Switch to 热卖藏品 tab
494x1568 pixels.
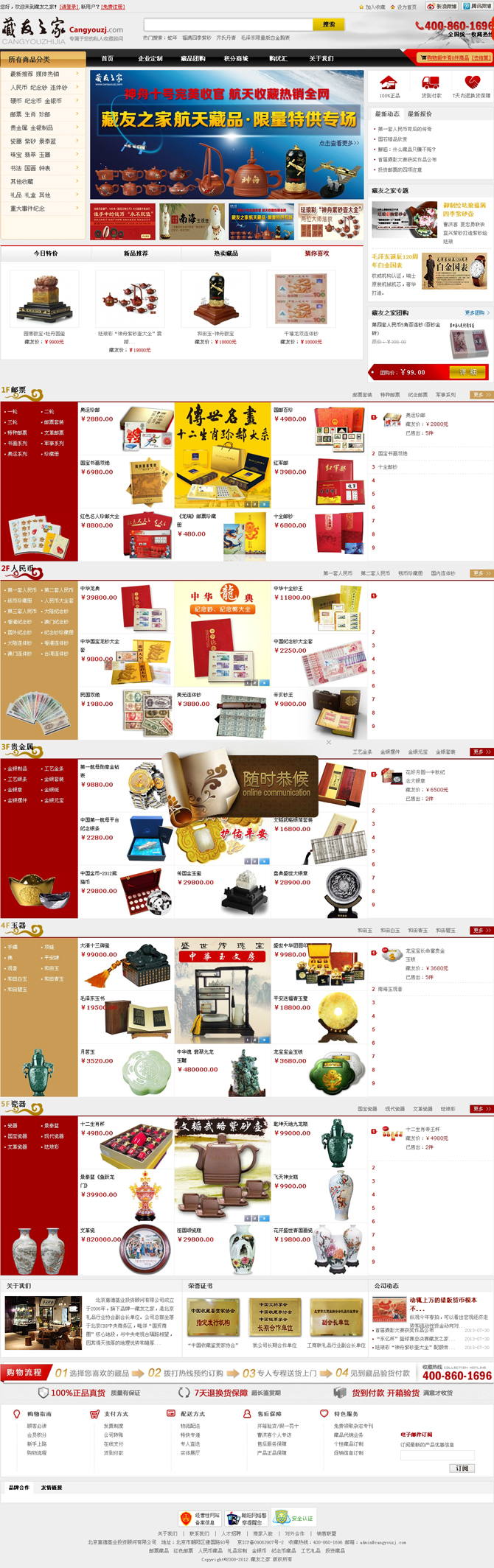[x=226, y=253]
